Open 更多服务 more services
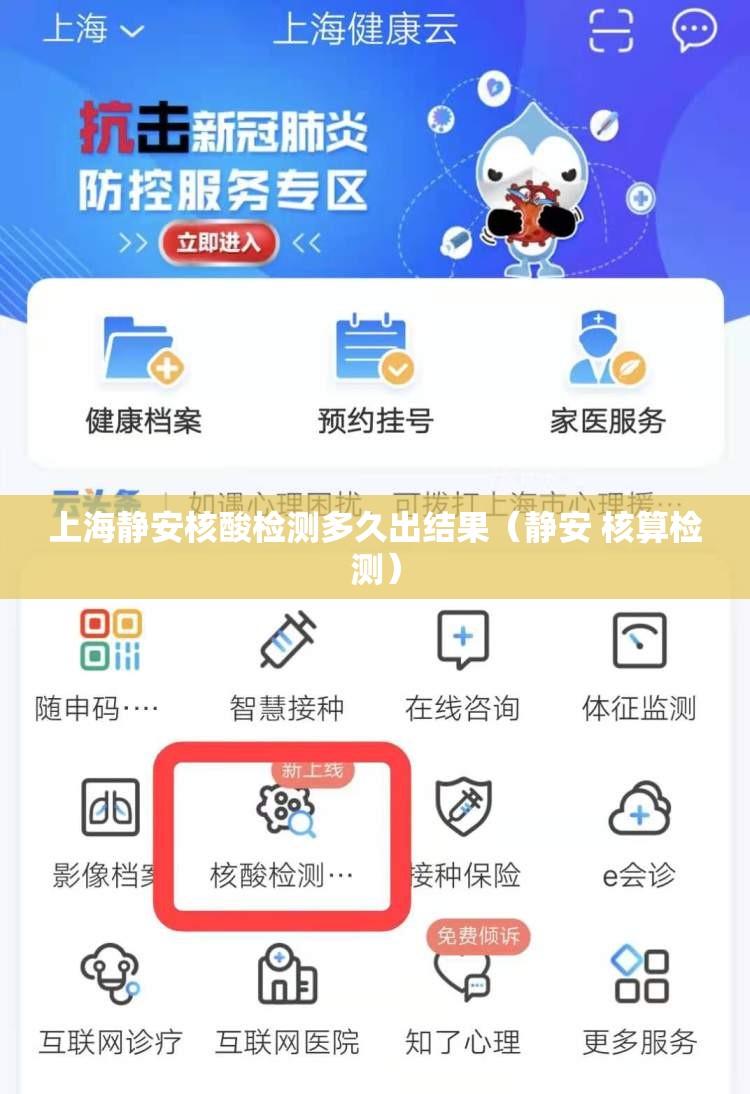Image resolution: width=750 pixels, height=1094 pixels. [x=639, y=998]
